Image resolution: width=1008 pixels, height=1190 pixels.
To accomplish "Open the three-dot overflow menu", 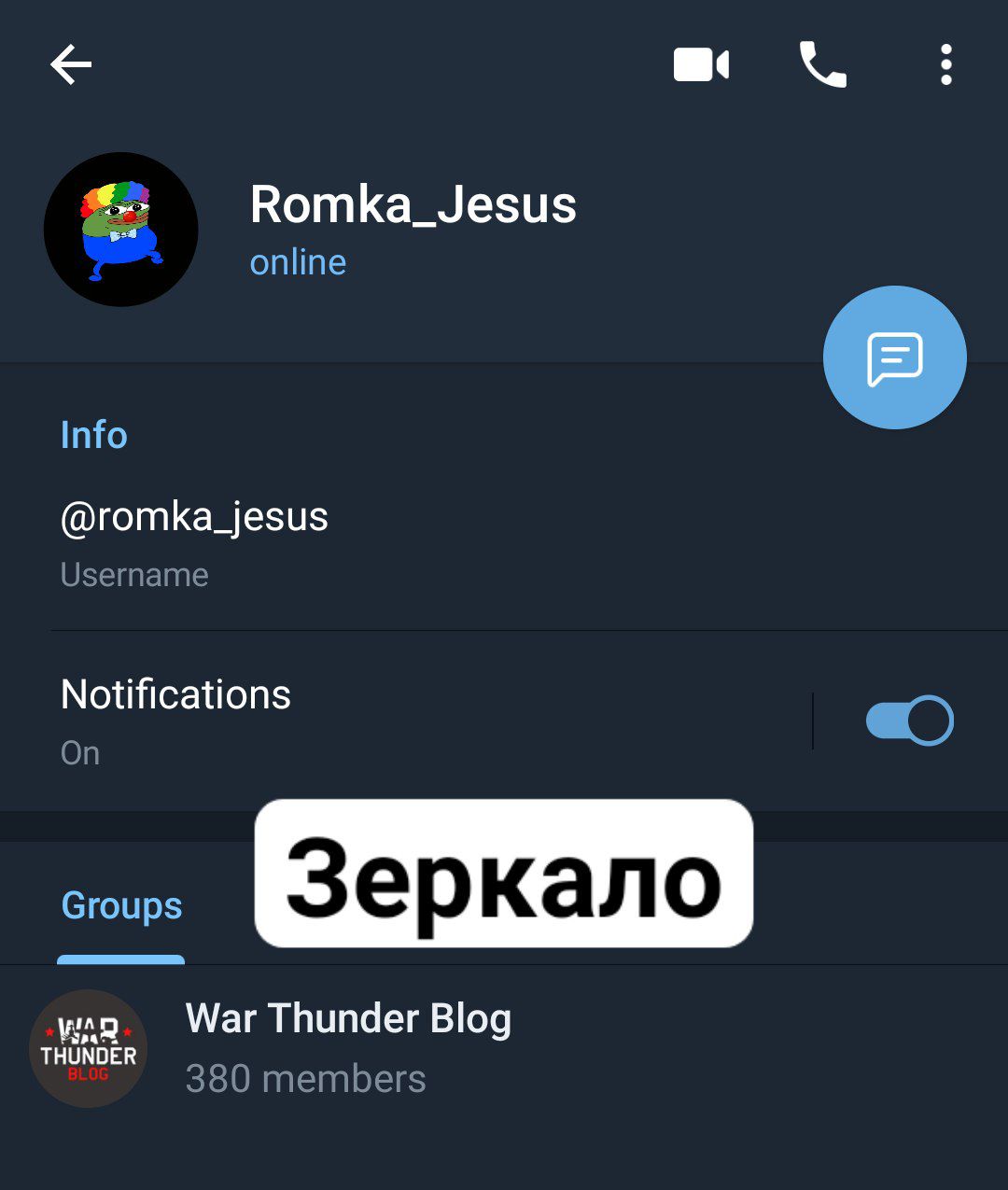I will (945, 65).
